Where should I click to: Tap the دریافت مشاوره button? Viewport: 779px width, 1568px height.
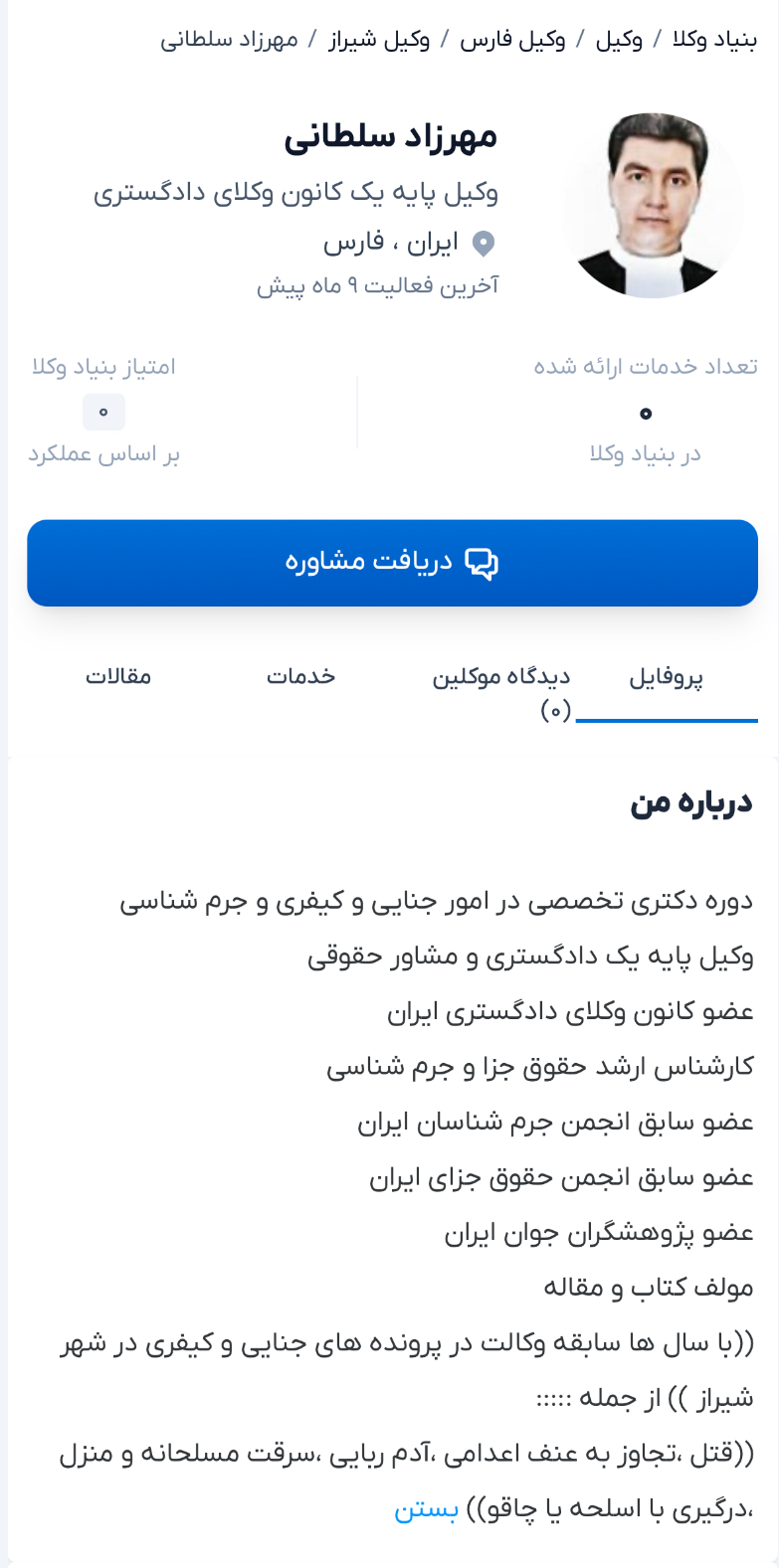392,563
